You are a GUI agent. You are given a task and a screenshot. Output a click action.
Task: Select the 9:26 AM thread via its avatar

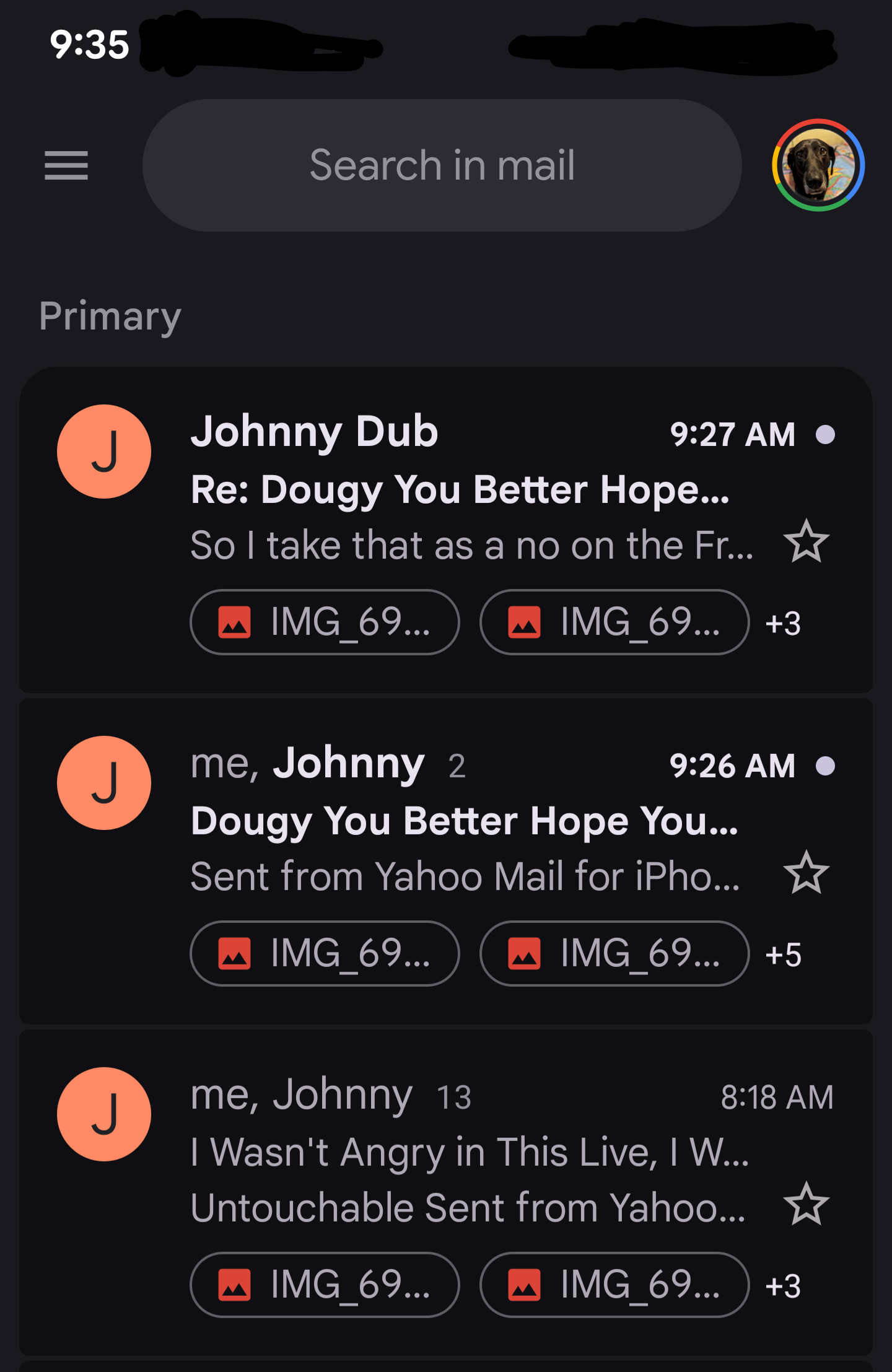(104, 783)
